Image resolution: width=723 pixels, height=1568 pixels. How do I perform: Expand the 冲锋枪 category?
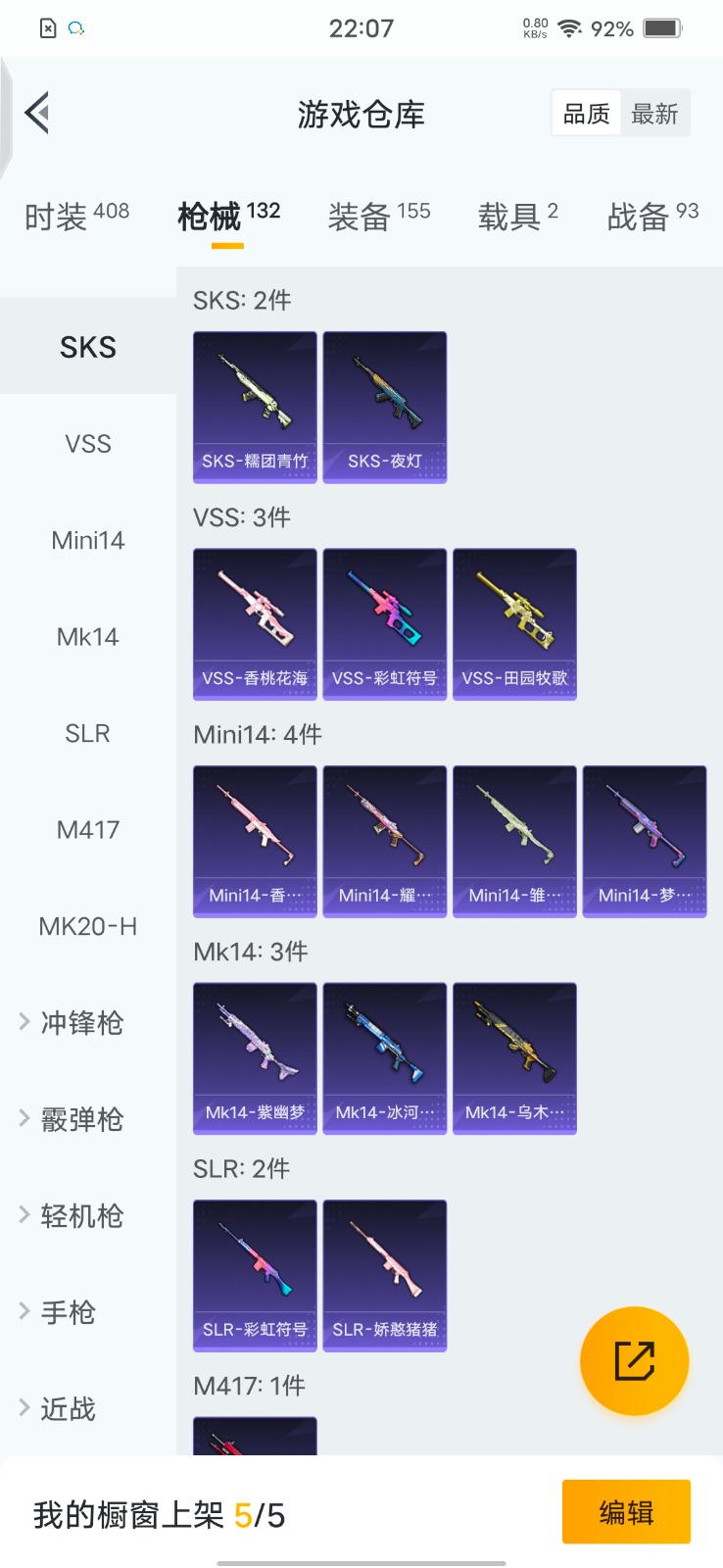click(82, 1023)
